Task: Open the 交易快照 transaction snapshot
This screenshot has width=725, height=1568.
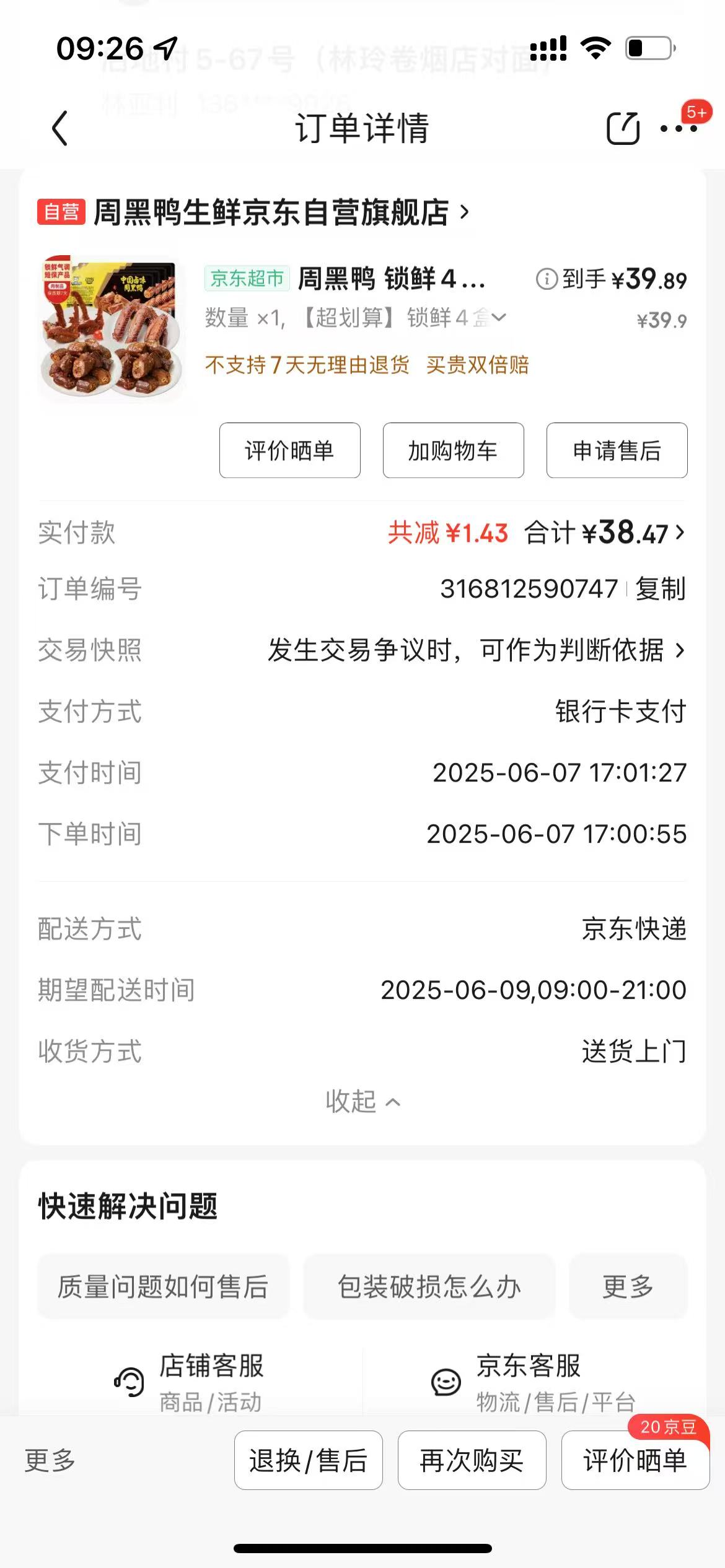Action: point(362,650)
